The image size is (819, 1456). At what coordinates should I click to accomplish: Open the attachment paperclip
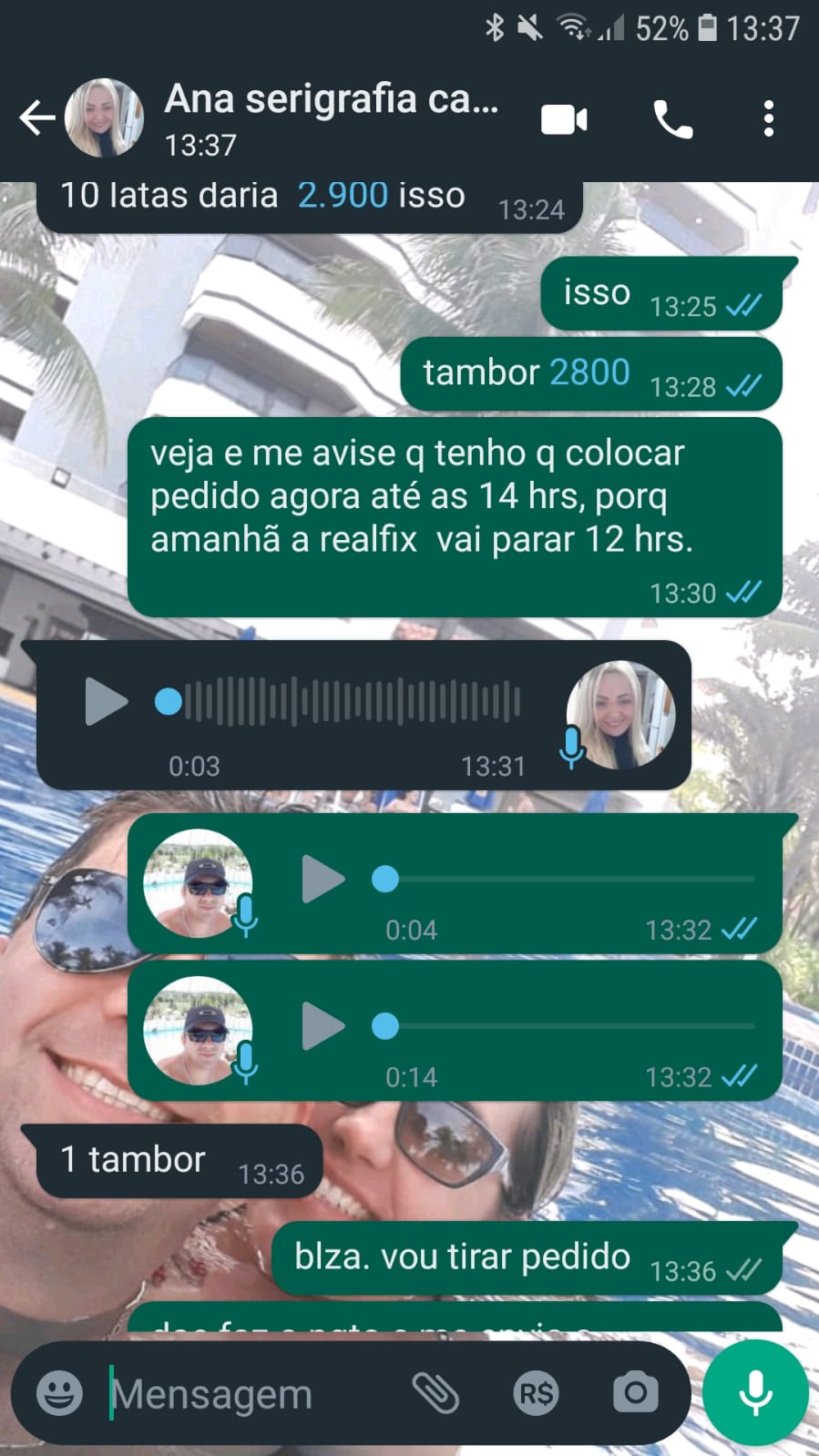435,1392
